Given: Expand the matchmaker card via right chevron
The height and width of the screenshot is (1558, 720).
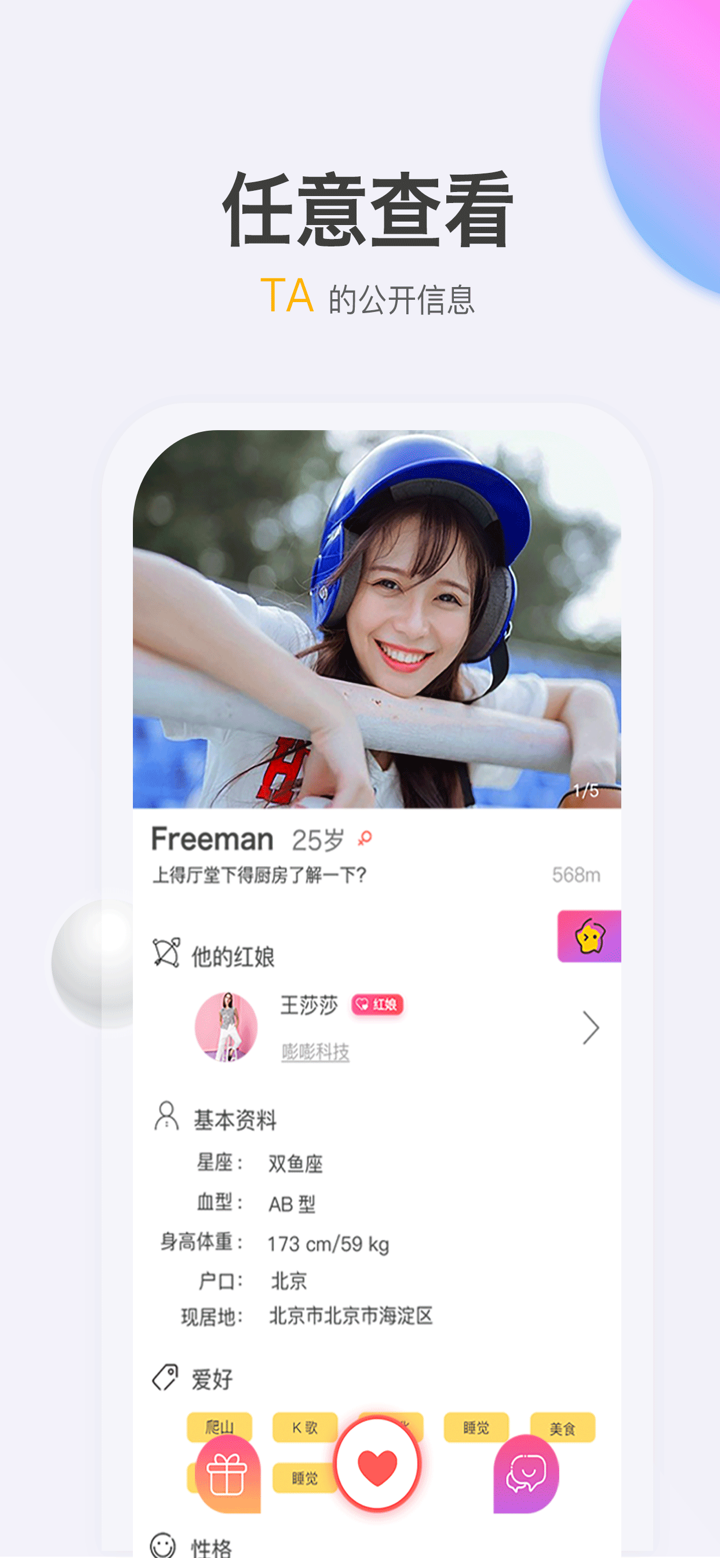Looking at the screenshot, I should [590, 1027].
